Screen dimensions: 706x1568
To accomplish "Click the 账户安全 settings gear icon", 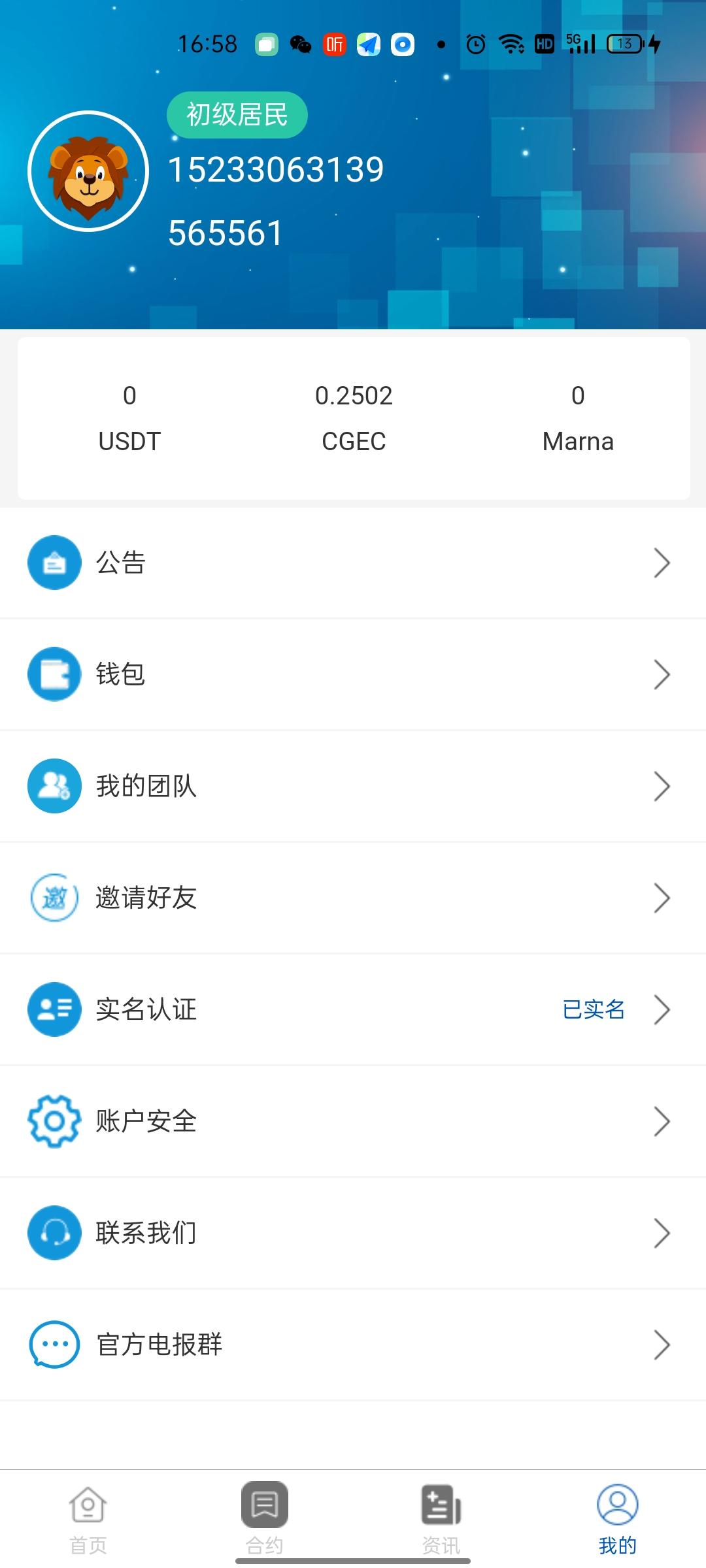I will tap(54, 1121).
